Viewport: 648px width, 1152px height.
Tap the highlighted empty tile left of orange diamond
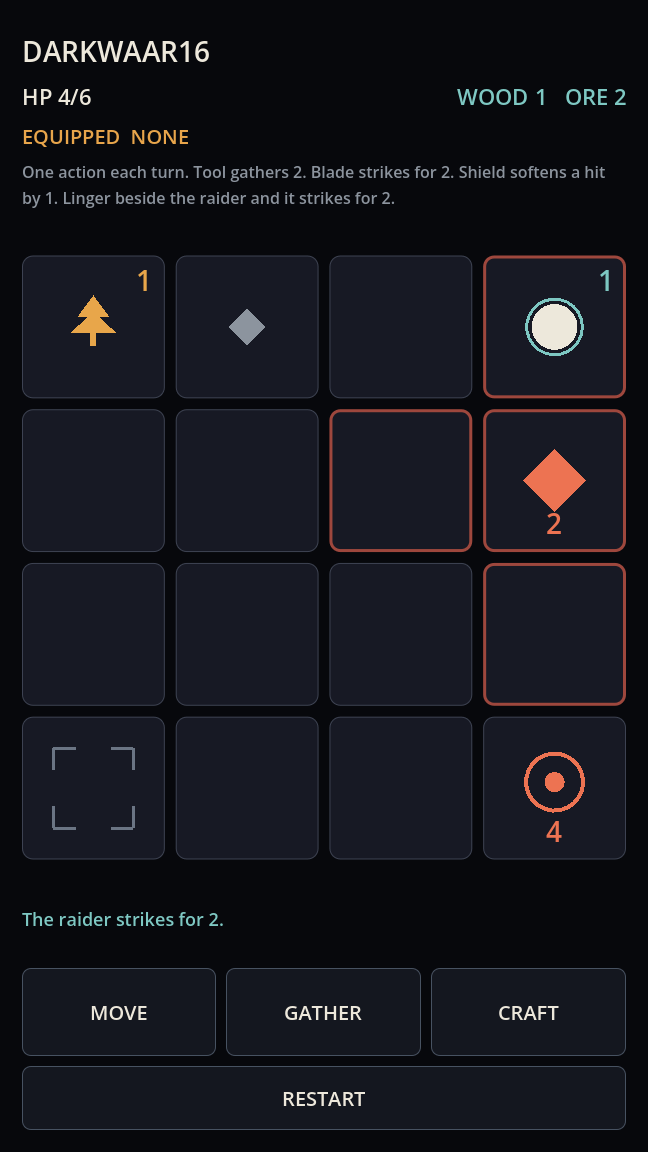pyautogui.click(x=400, y=480)
